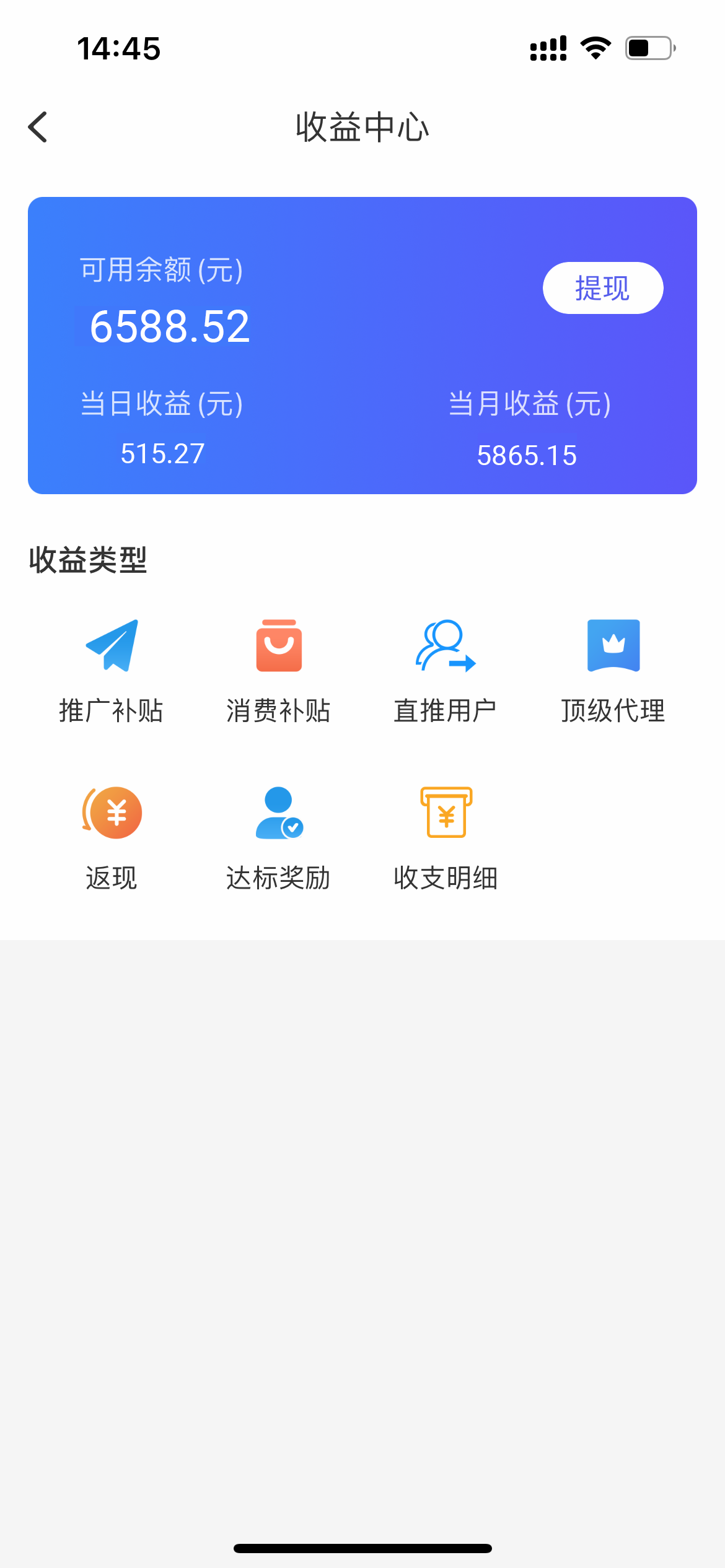Tap the cellular signal indicator

548,50
